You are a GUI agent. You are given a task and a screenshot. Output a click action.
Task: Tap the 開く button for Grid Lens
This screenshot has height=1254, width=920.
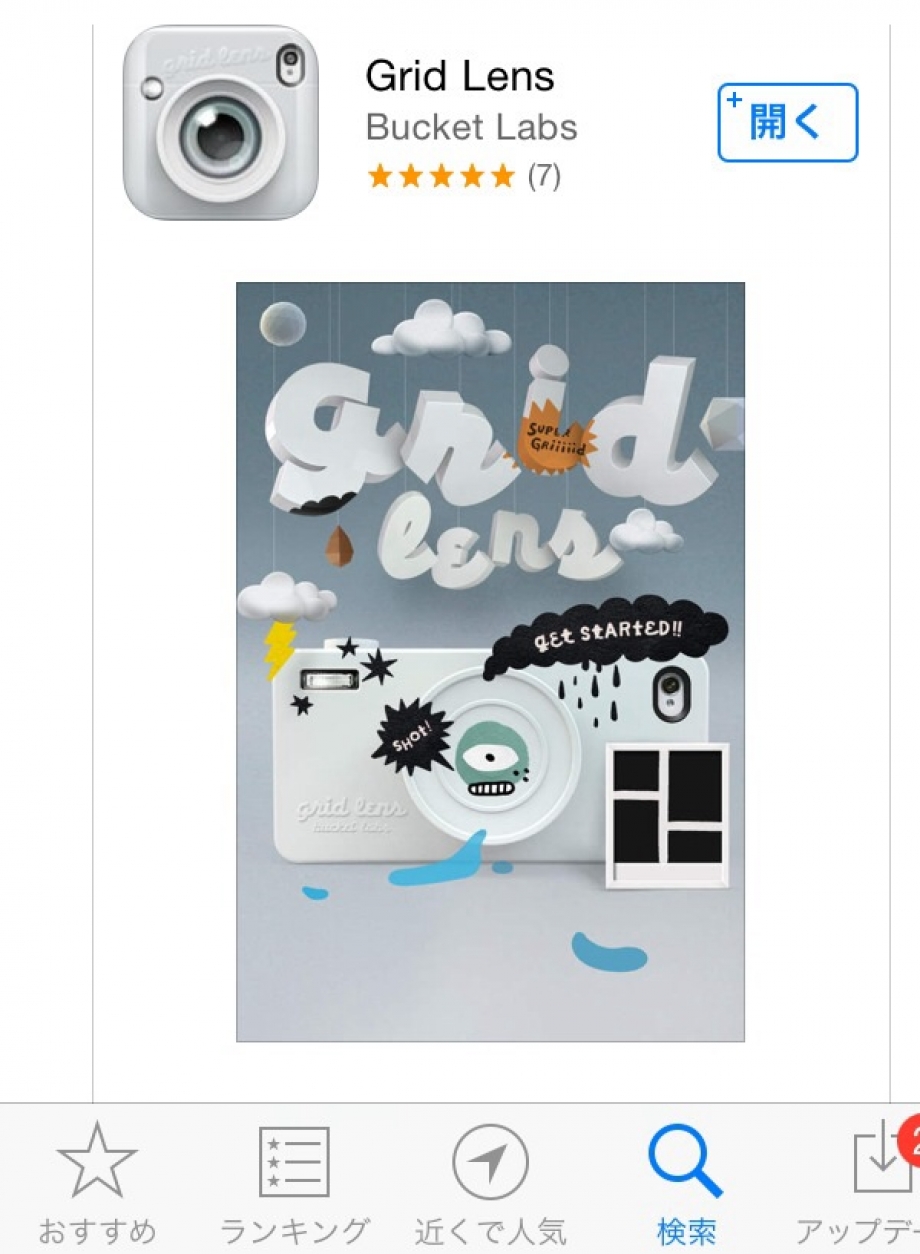click(787, 123)
